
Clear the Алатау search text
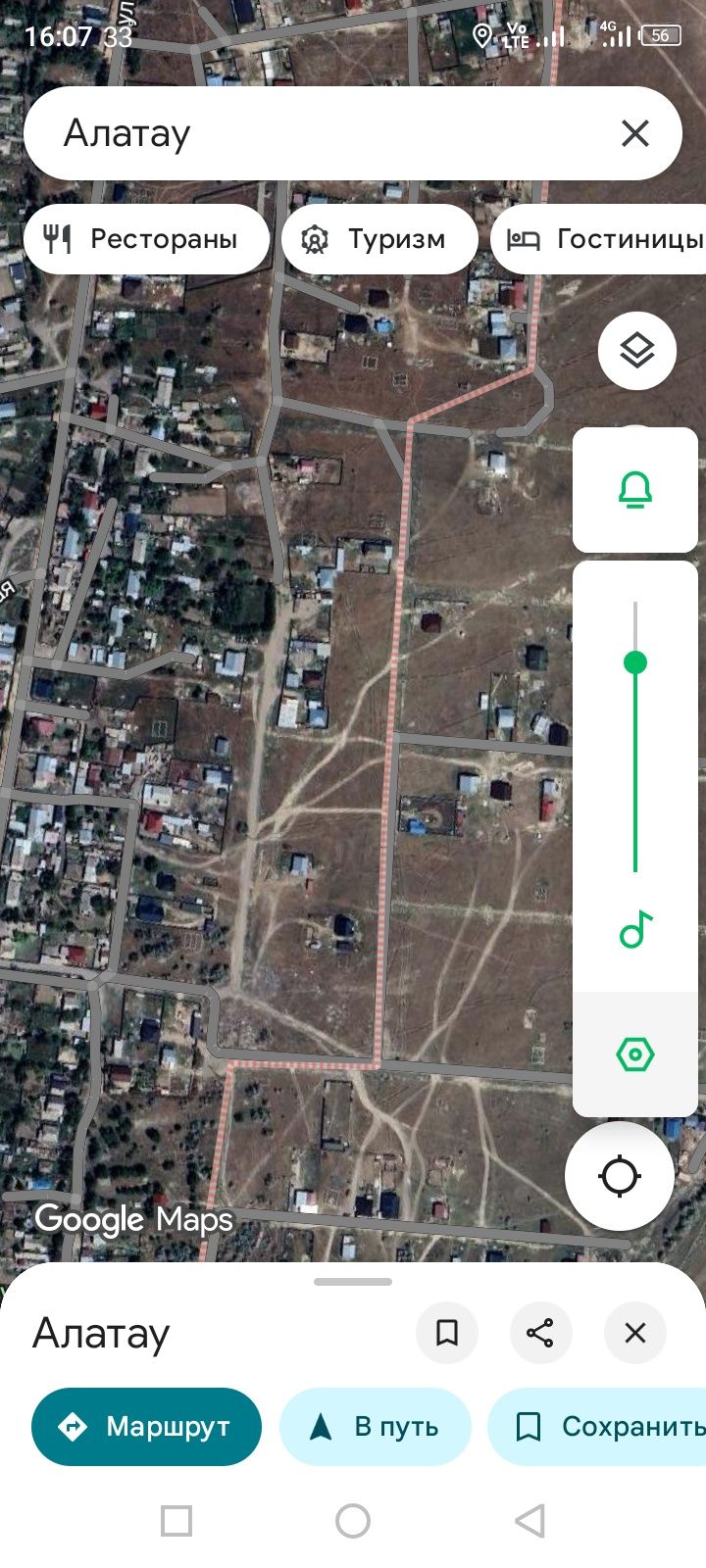(635, 133)
